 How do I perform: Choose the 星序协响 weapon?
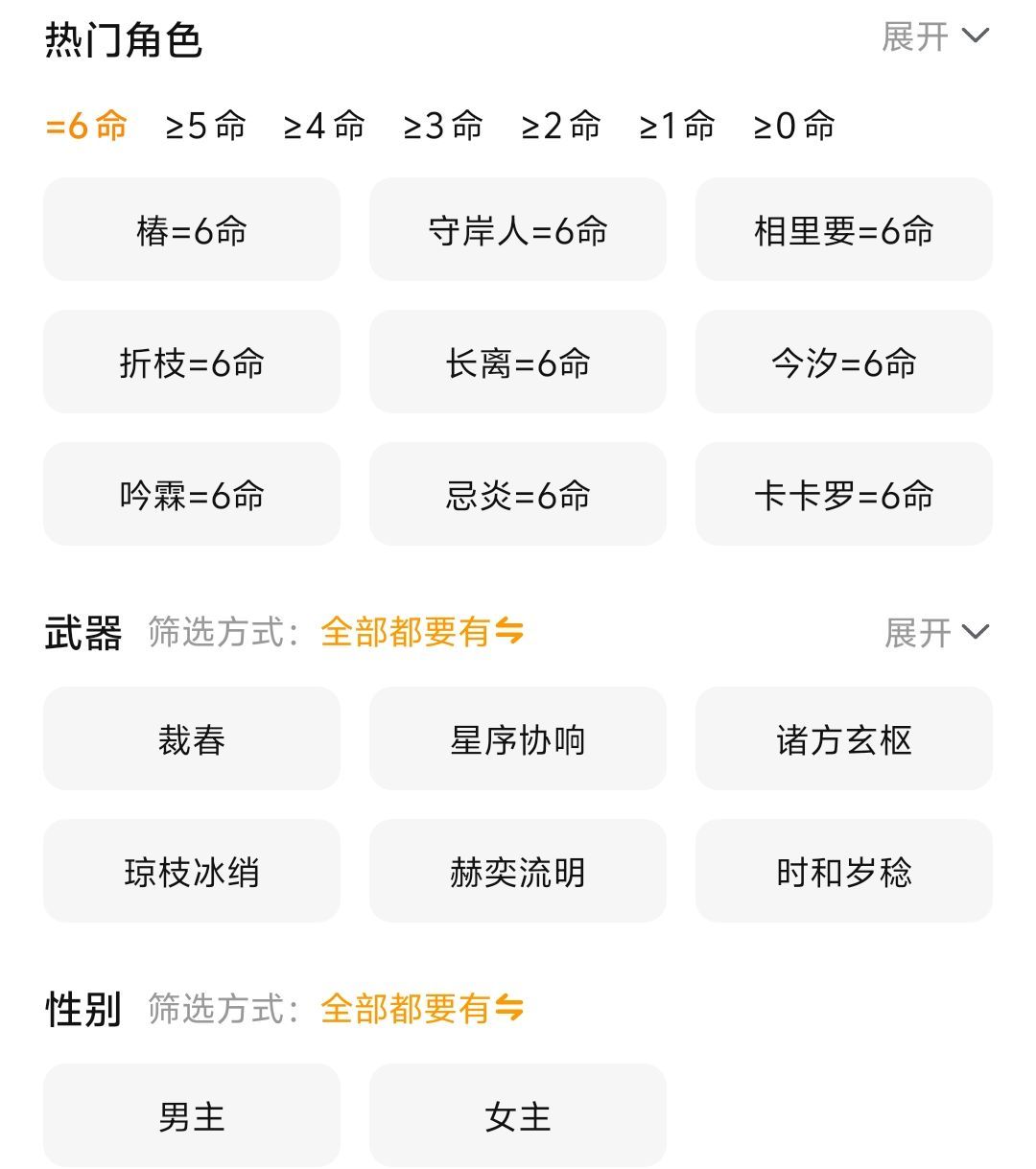coord(518,739)
